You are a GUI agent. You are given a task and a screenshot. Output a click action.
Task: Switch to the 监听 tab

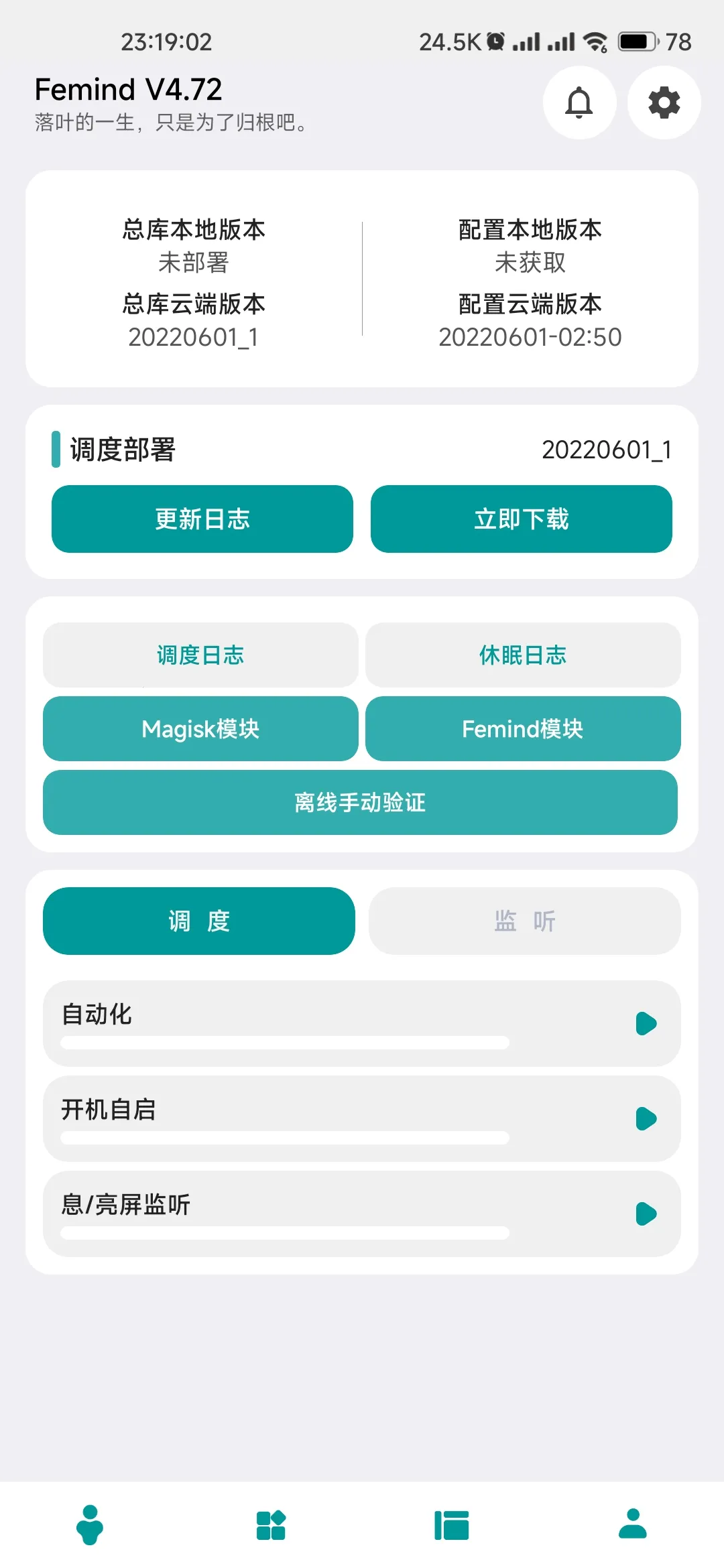[524, 921]
